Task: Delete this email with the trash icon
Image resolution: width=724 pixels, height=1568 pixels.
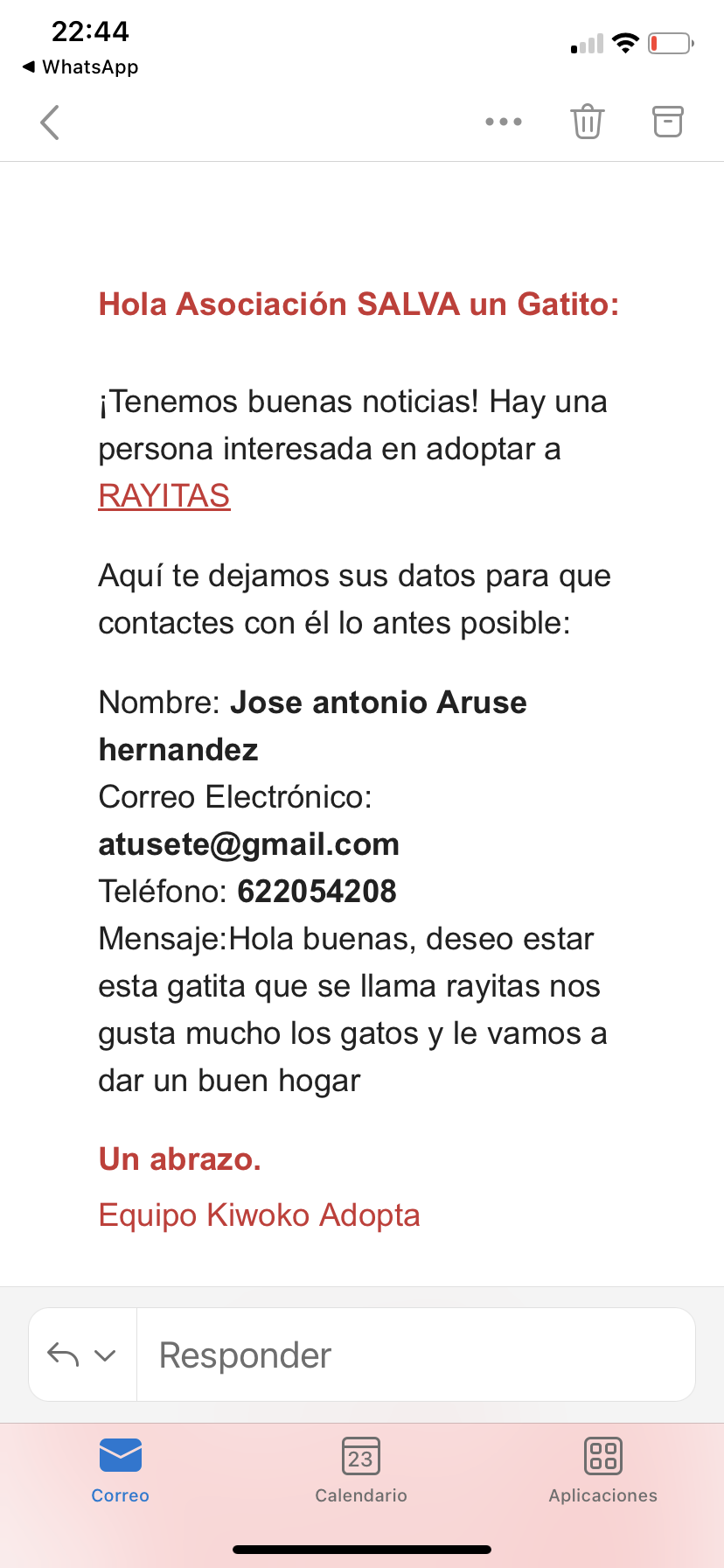Action: point(588,122)
